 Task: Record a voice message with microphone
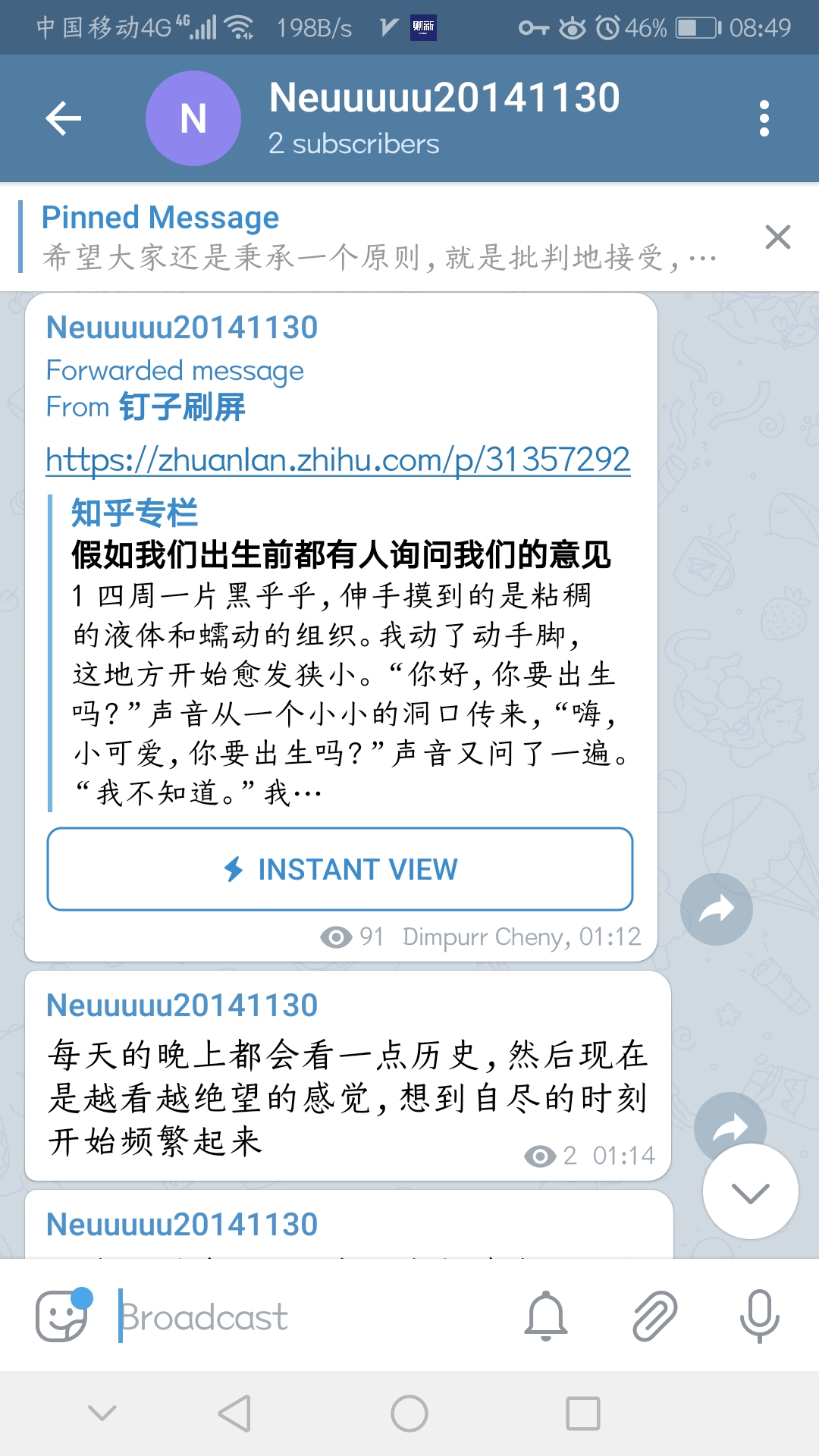[759, 1316]
